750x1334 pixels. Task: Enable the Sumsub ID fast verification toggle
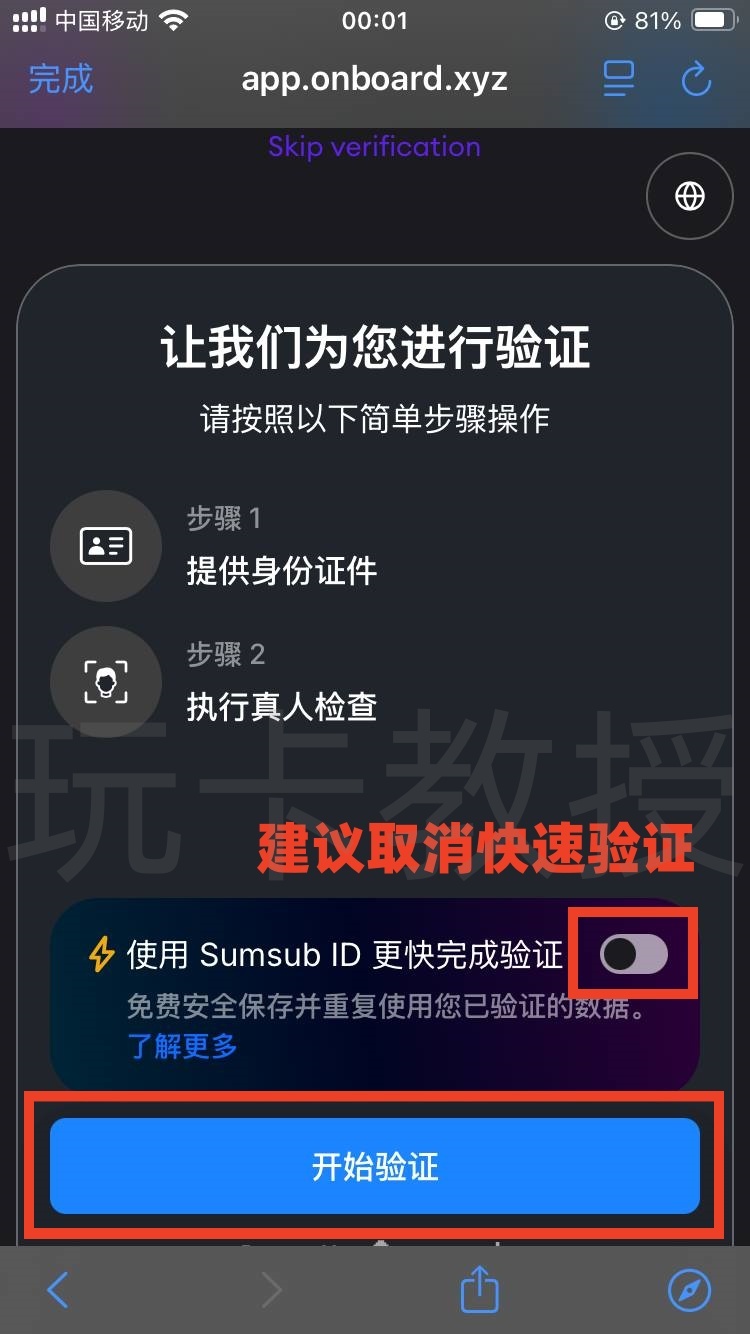[635, 955]
